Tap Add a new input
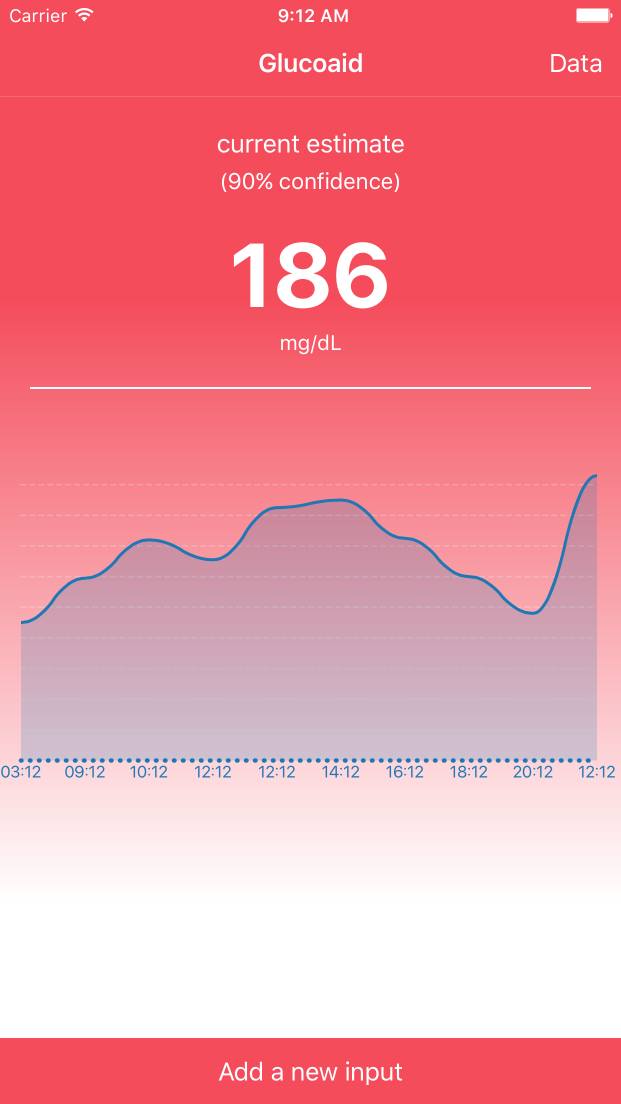The width and height of the screenshot is (621, 1104). 310,1072
